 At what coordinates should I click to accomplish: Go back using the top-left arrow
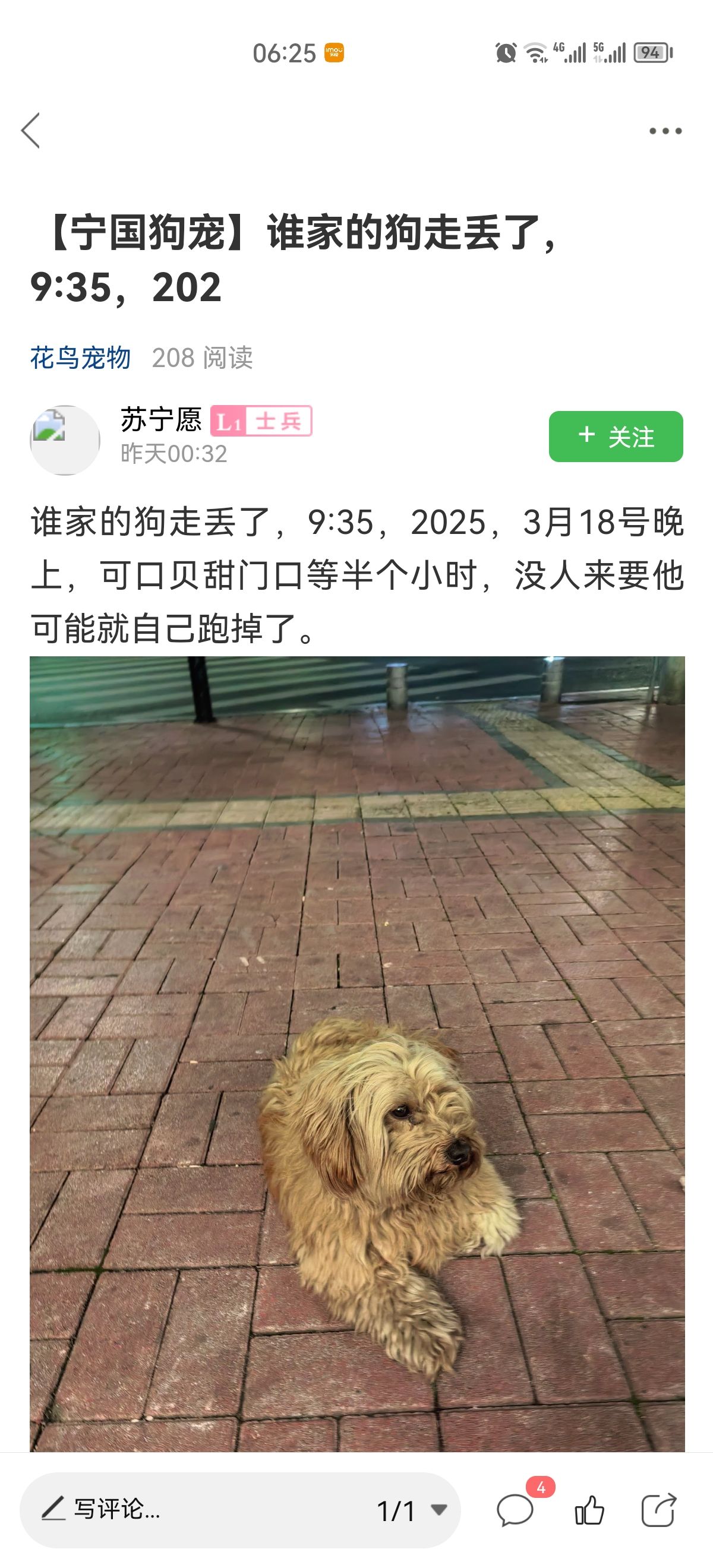point(30,130)
